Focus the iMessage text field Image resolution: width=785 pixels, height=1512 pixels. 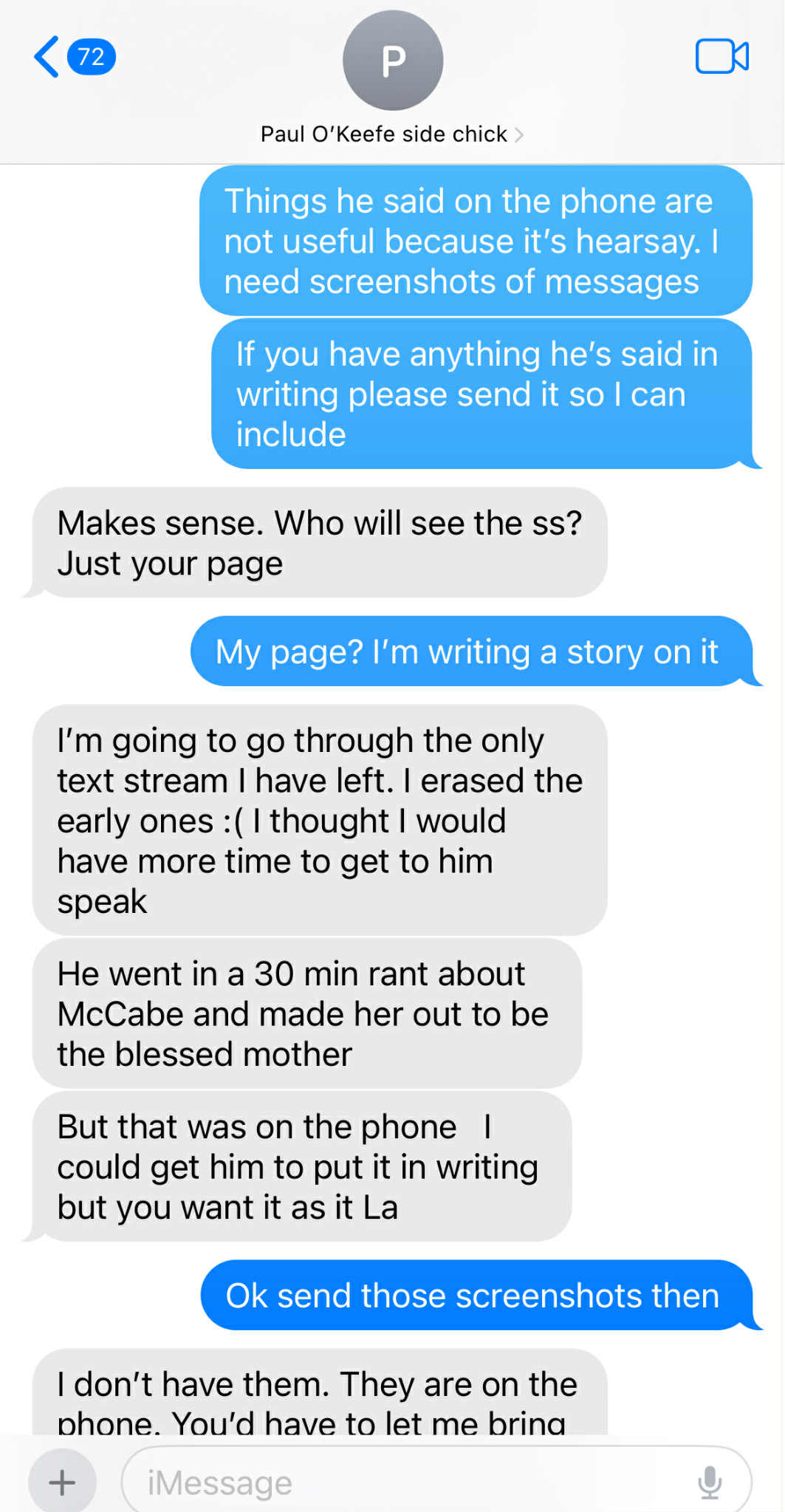414,1482
